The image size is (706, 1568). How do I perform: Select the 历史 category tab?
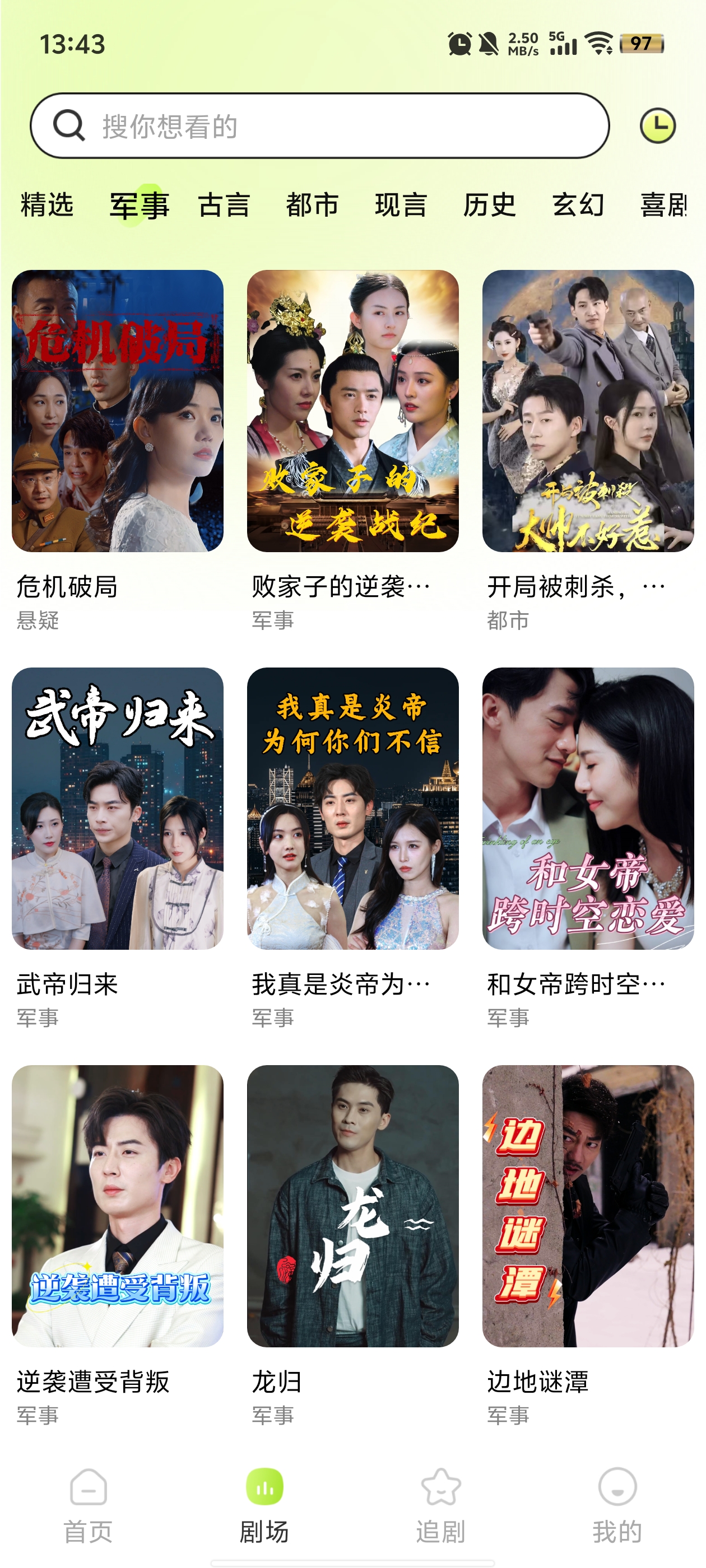pos(489,205)
